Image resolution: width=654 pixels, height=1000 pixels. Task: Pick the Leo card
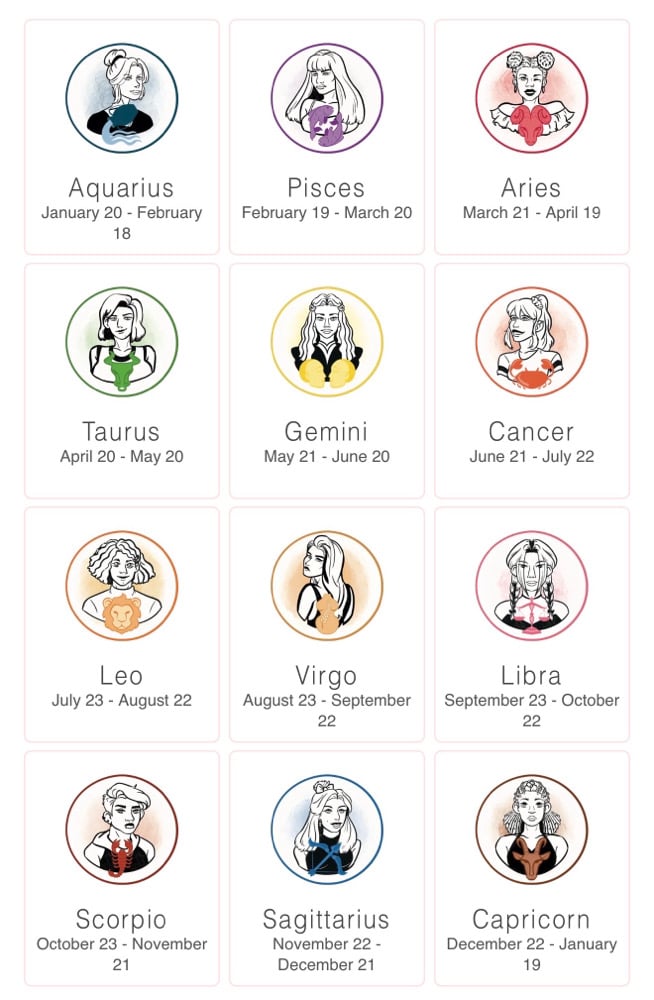pyautogui.click(x=122, y=625)
